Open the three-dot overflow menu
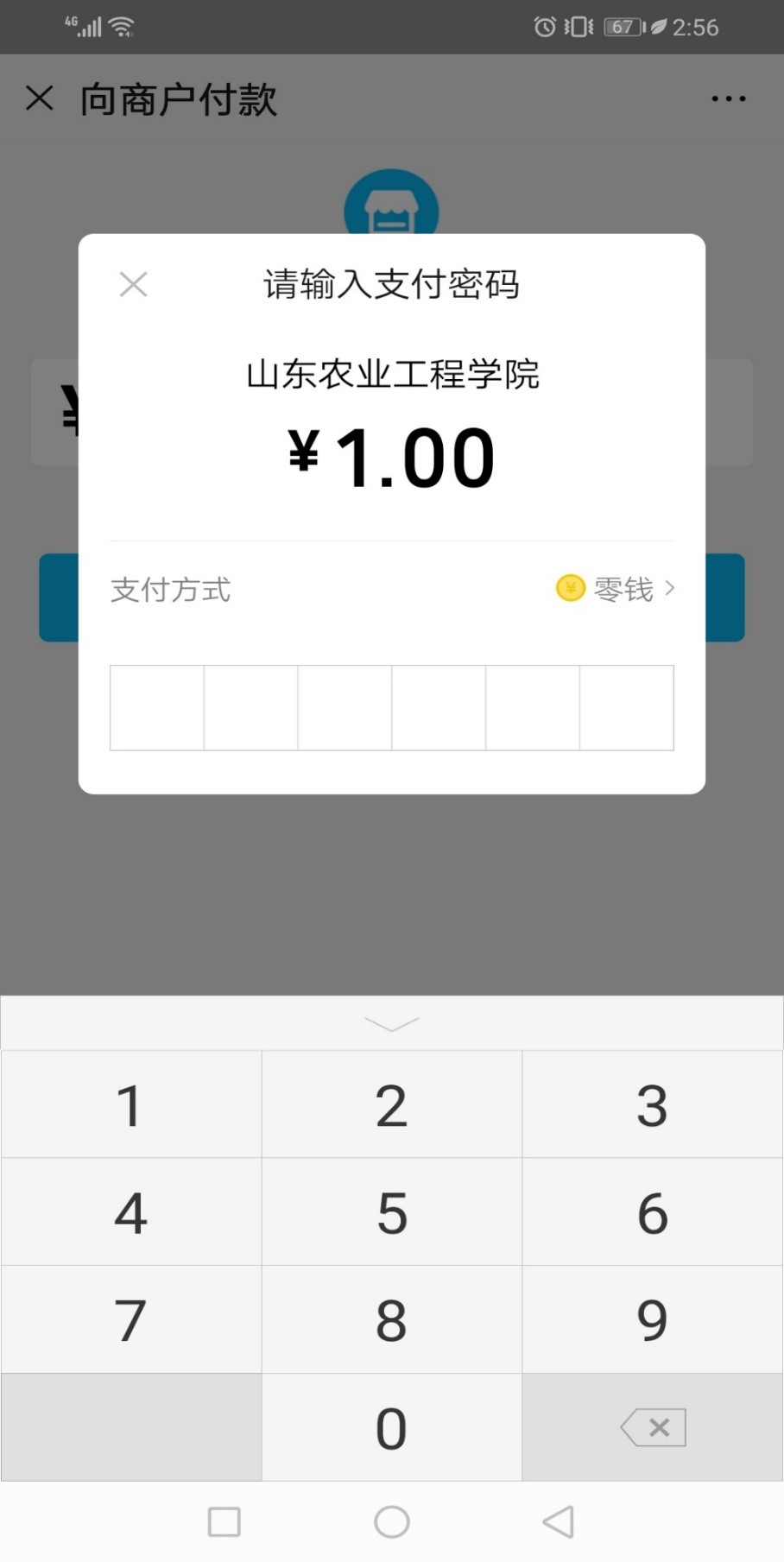Image resolution: width=784 pixels, height=1562 pixels. (x=728, y=98)
